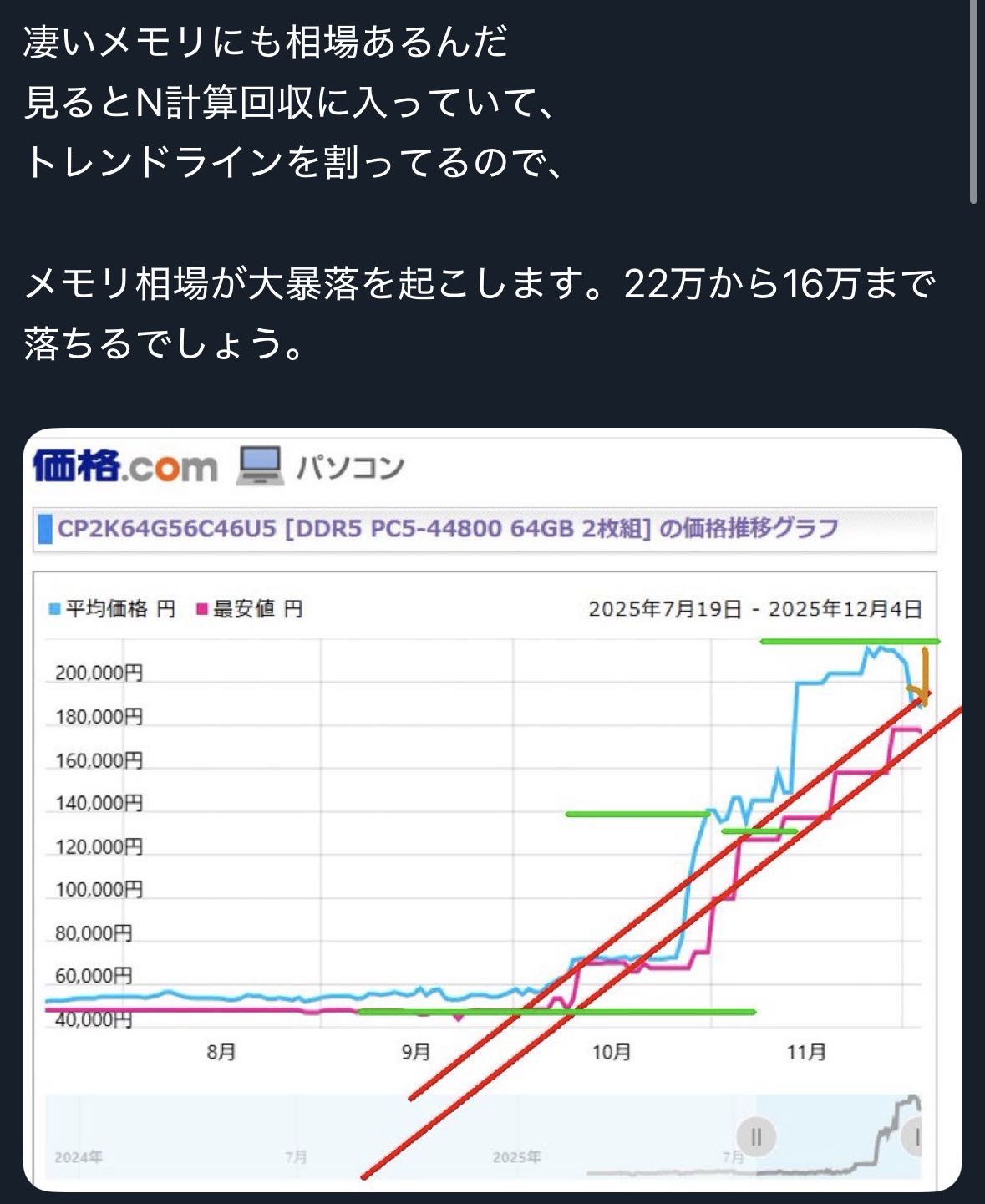The width and height of the screenshot is (985, 1204).
Task: Open the attached price chart image
Action: click(x=492, y=809)
